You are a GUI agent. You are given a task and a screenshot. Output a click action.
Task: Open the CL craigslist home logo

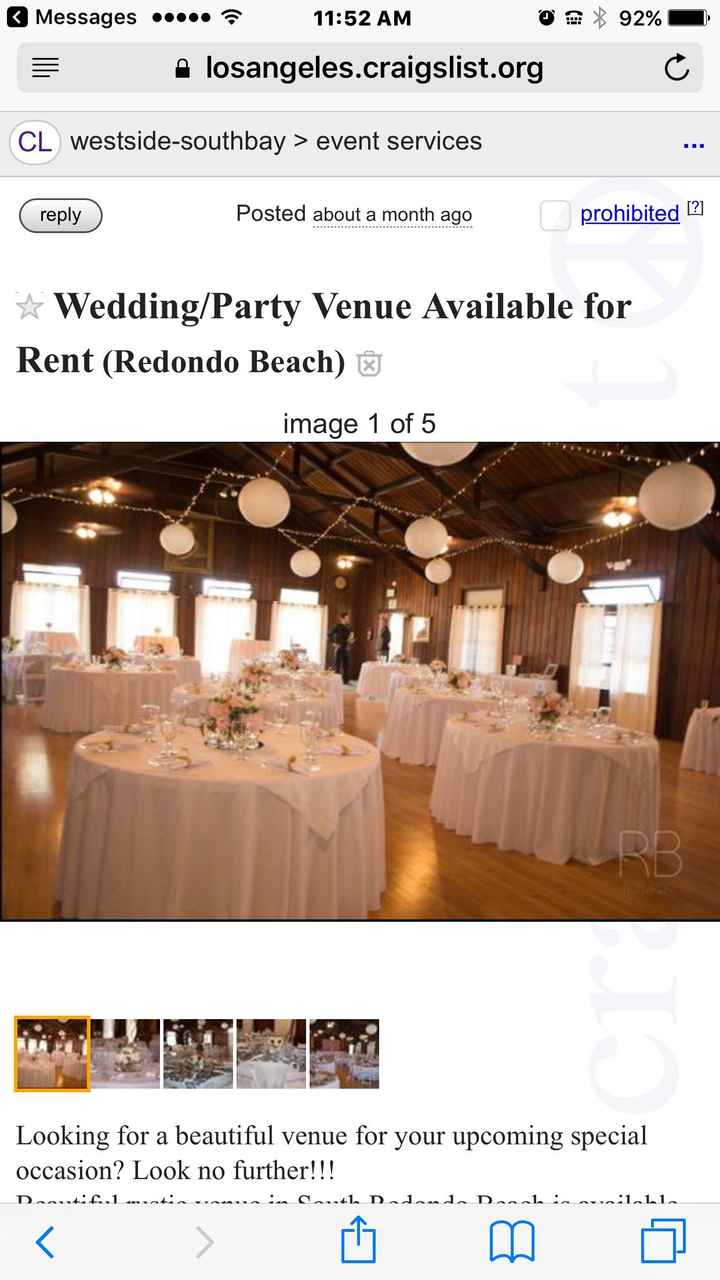pyautogui.click(x=35, y=142)
